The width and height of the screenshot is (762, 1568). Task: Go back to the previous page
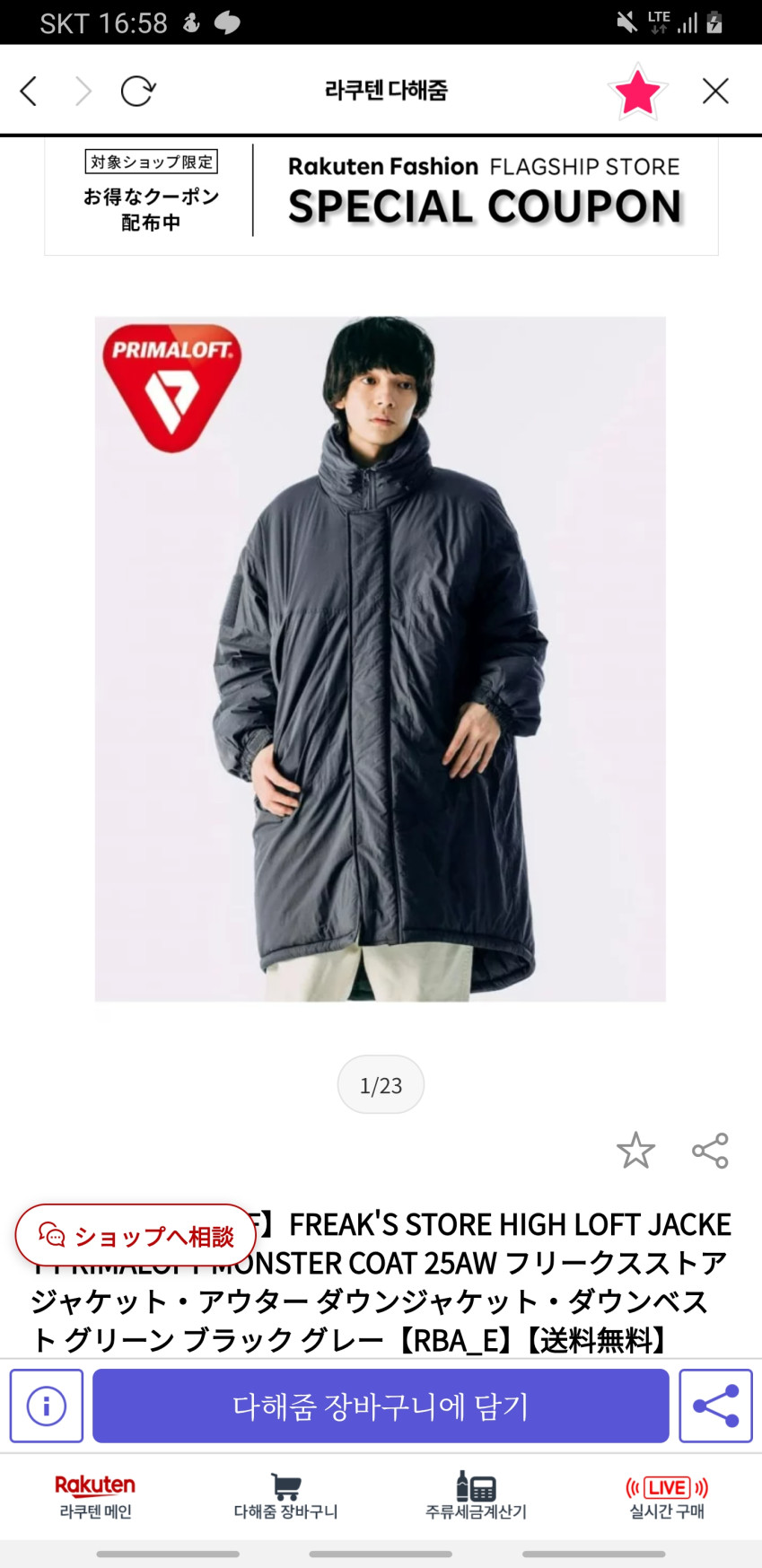click(29, 91)
